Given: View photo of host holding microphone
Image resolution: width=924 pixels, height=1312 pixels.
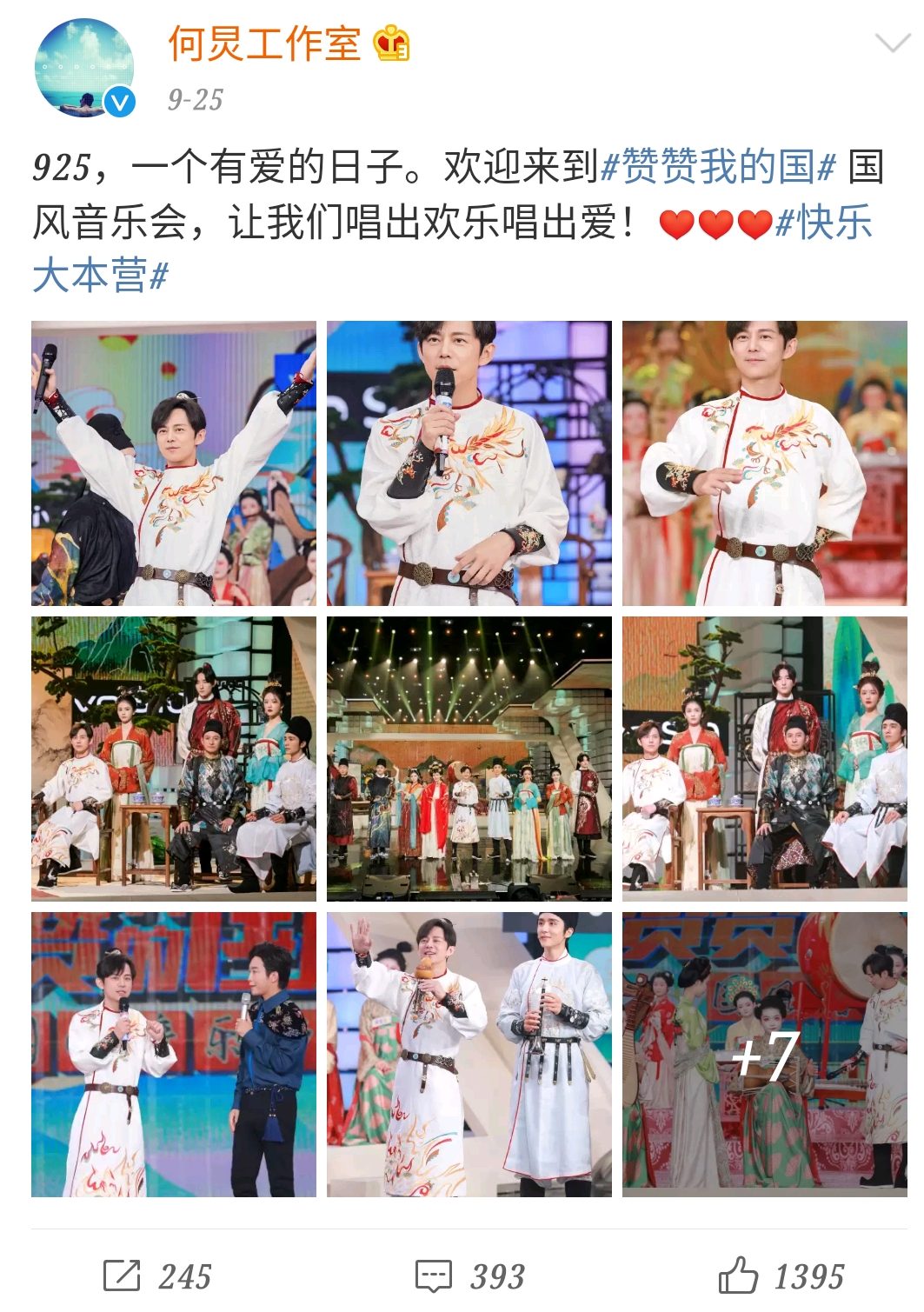Looking at the screenshot, I should (x=469, y=463).
